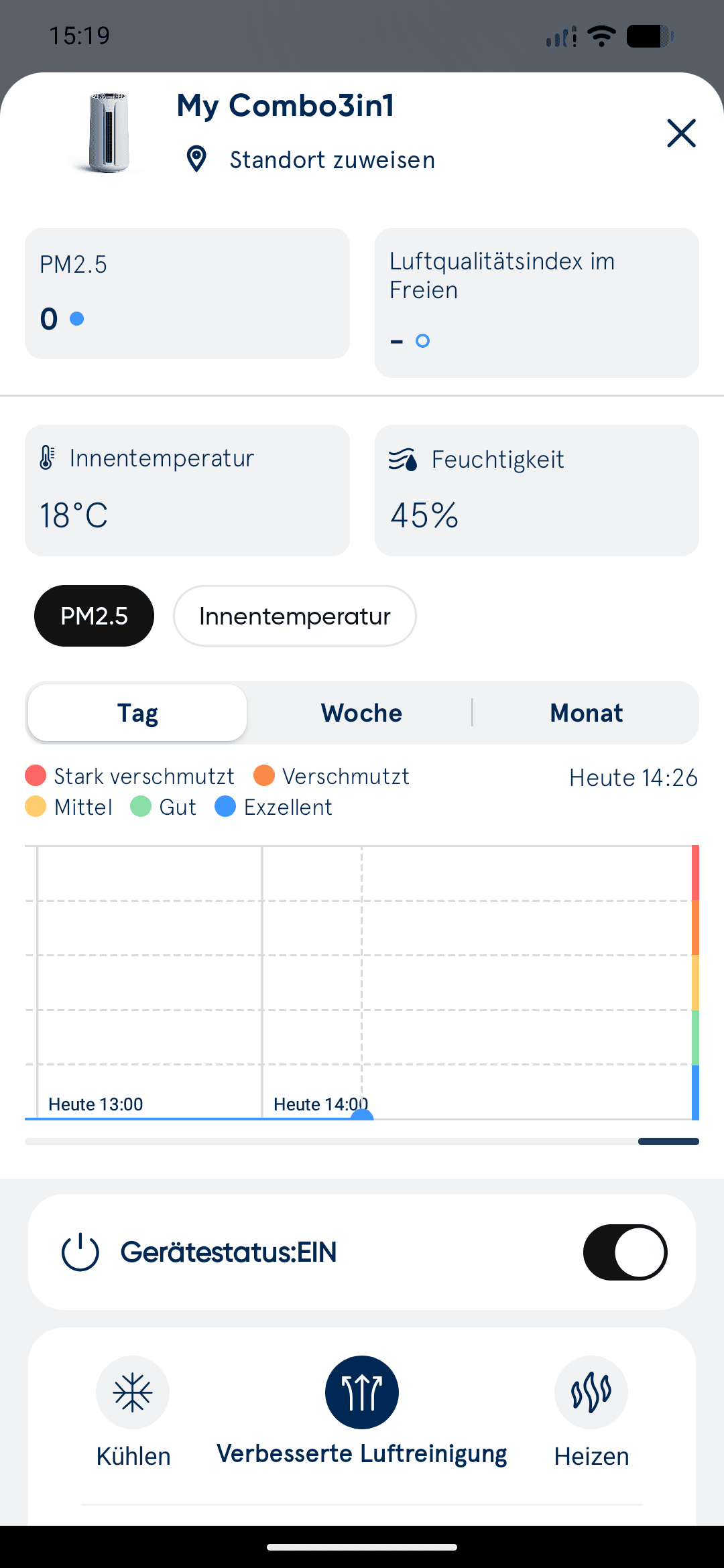Assign a location via Standort zuweisen
The height and width of the screenshot is (1568, 724).
click(332, 160)
